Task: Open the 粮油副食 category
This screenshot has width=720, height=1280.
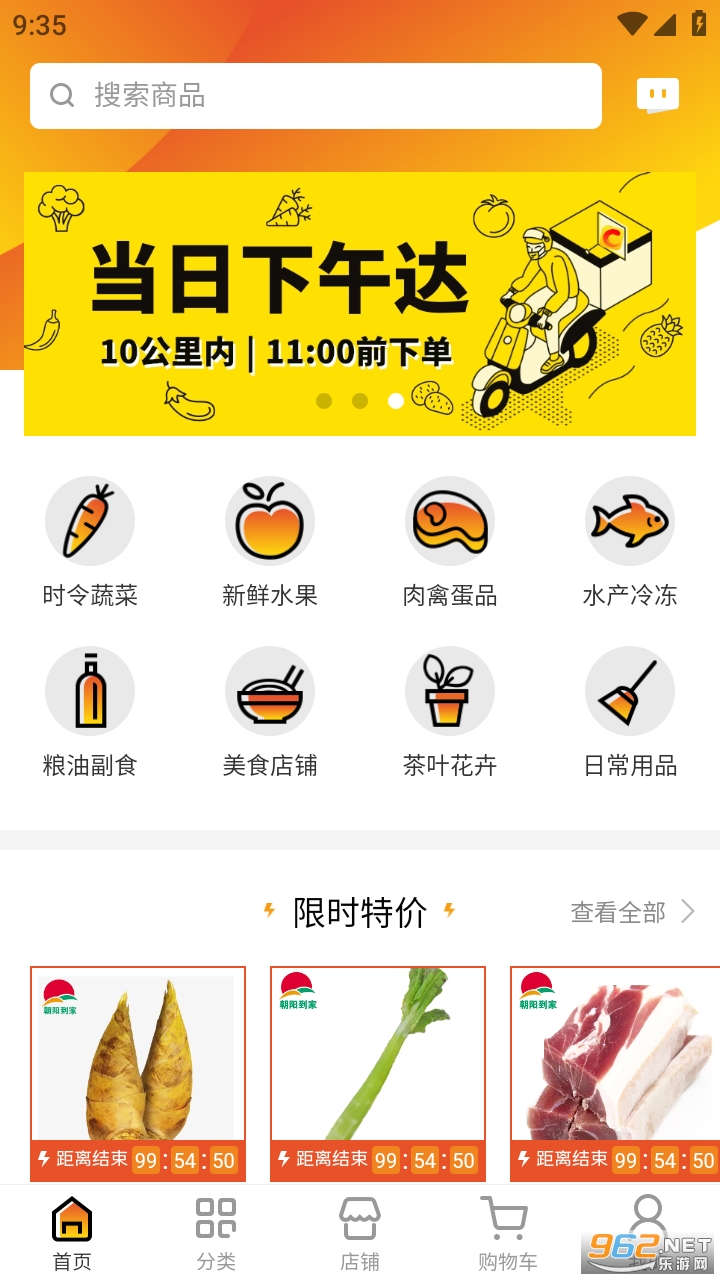Action: coord(90,710)
